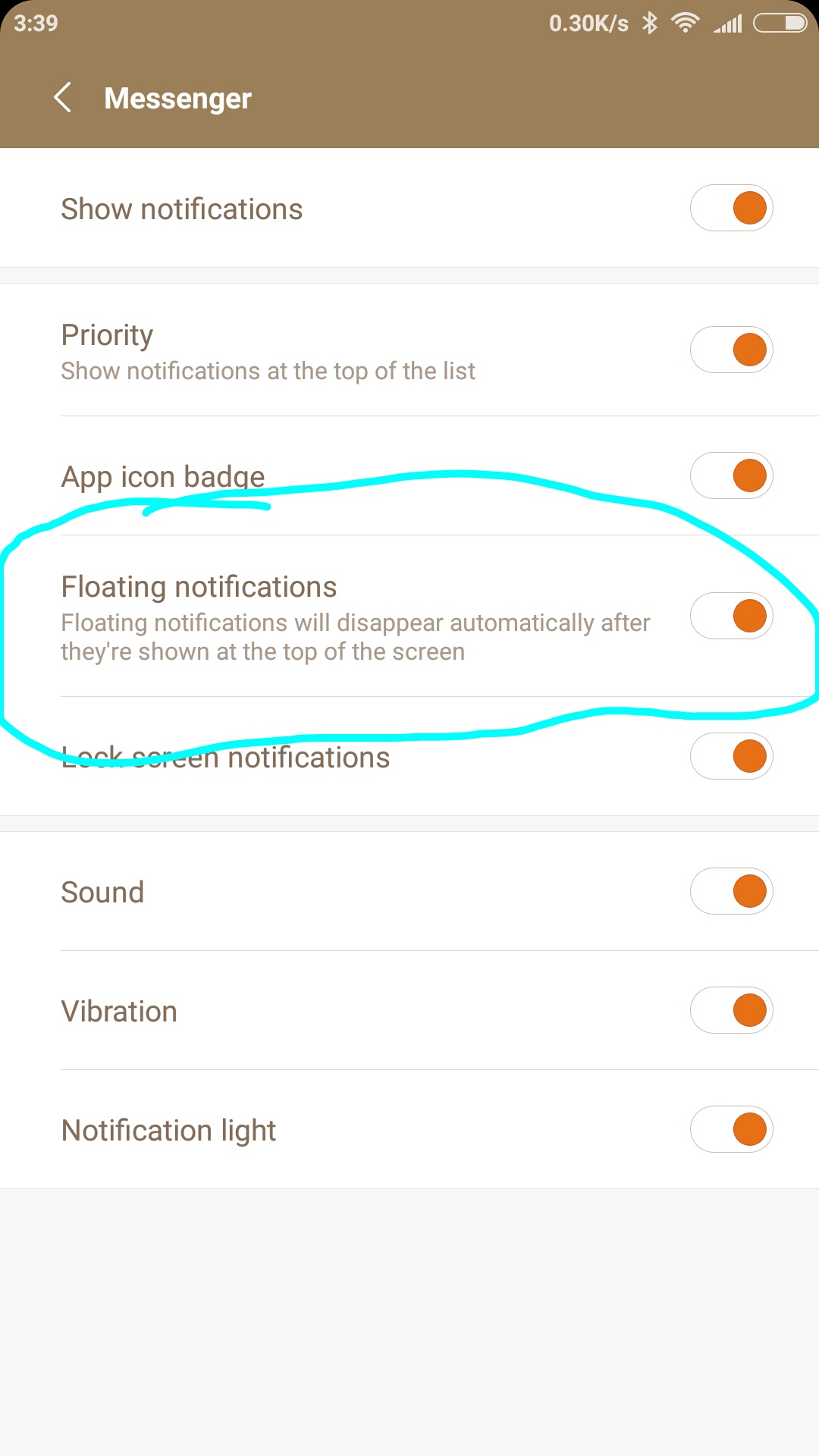Turn off Show notifications switch
The width and height of the screenshot is (819, 1456).
pyautogui.click(x=731, y=208)
